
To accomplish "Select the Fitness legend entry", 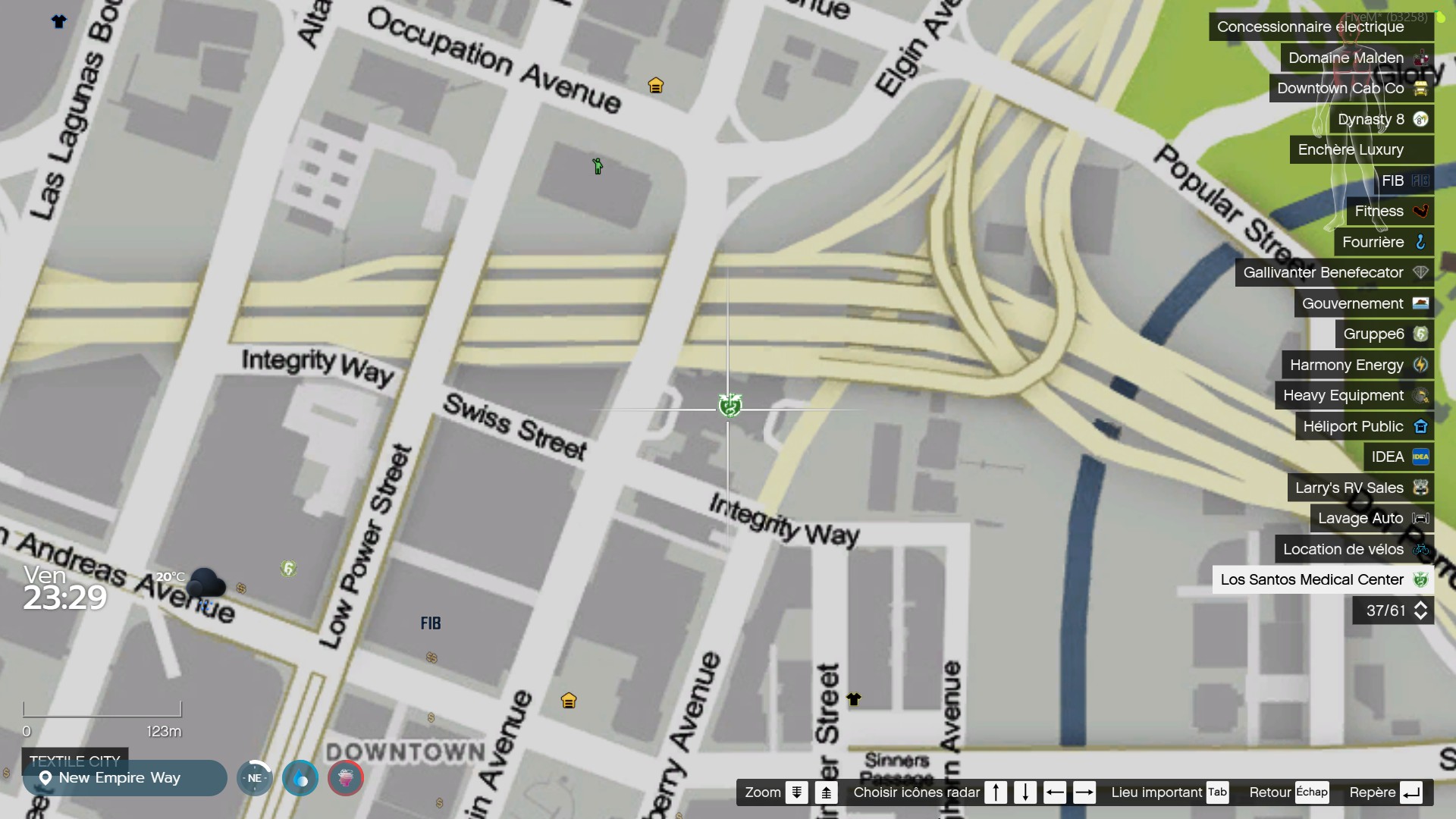I will 1389,211.
